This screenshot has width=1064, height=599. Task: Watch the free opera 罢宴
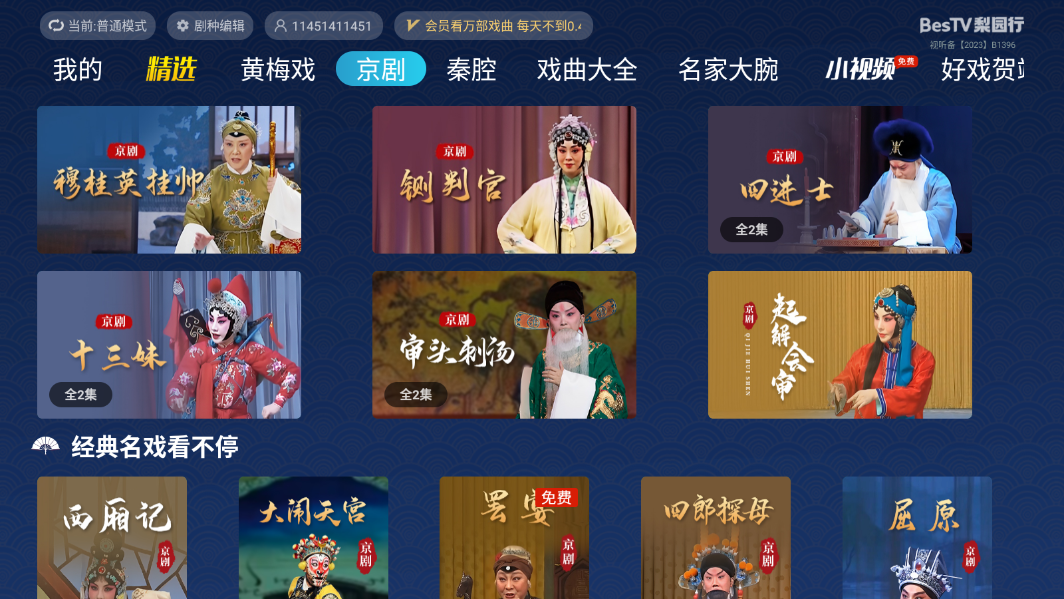pos(514,537)
